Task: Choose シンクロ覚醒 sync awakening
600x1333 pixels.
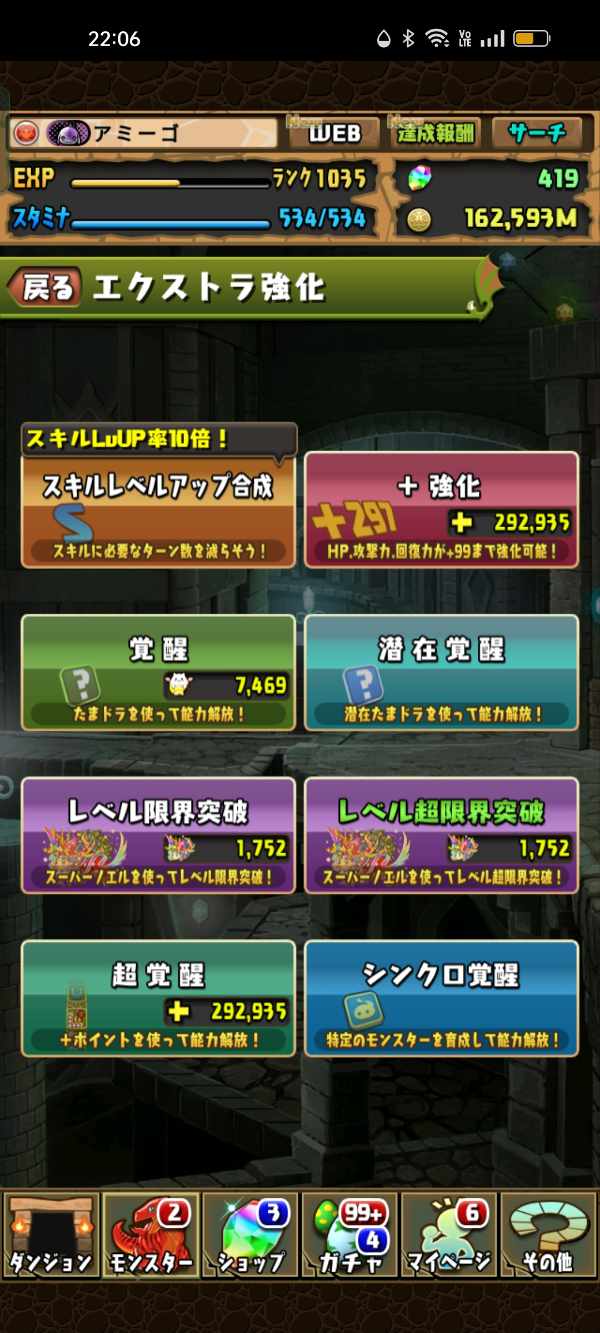Action: [x=441, y=998]
